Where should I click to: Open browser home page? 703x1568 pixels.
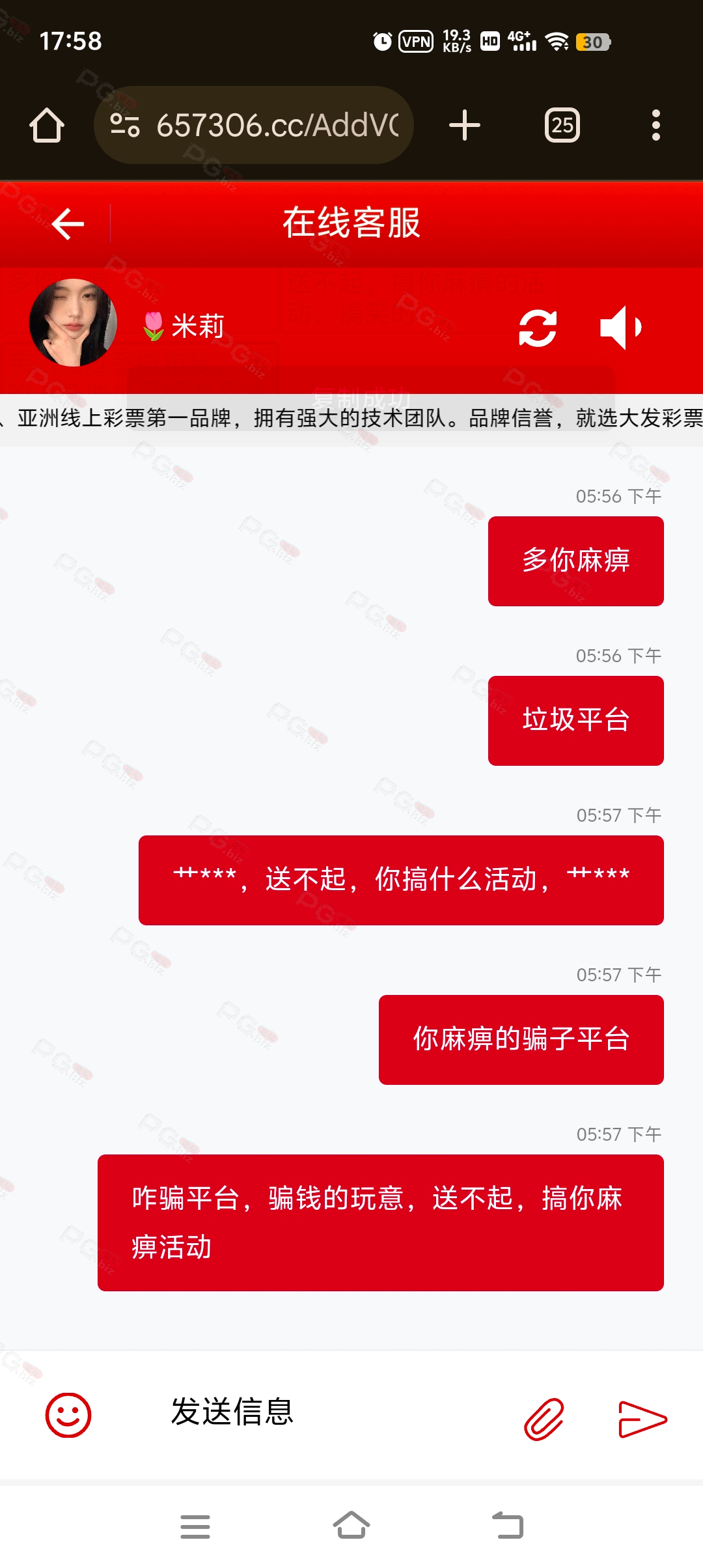47,125
